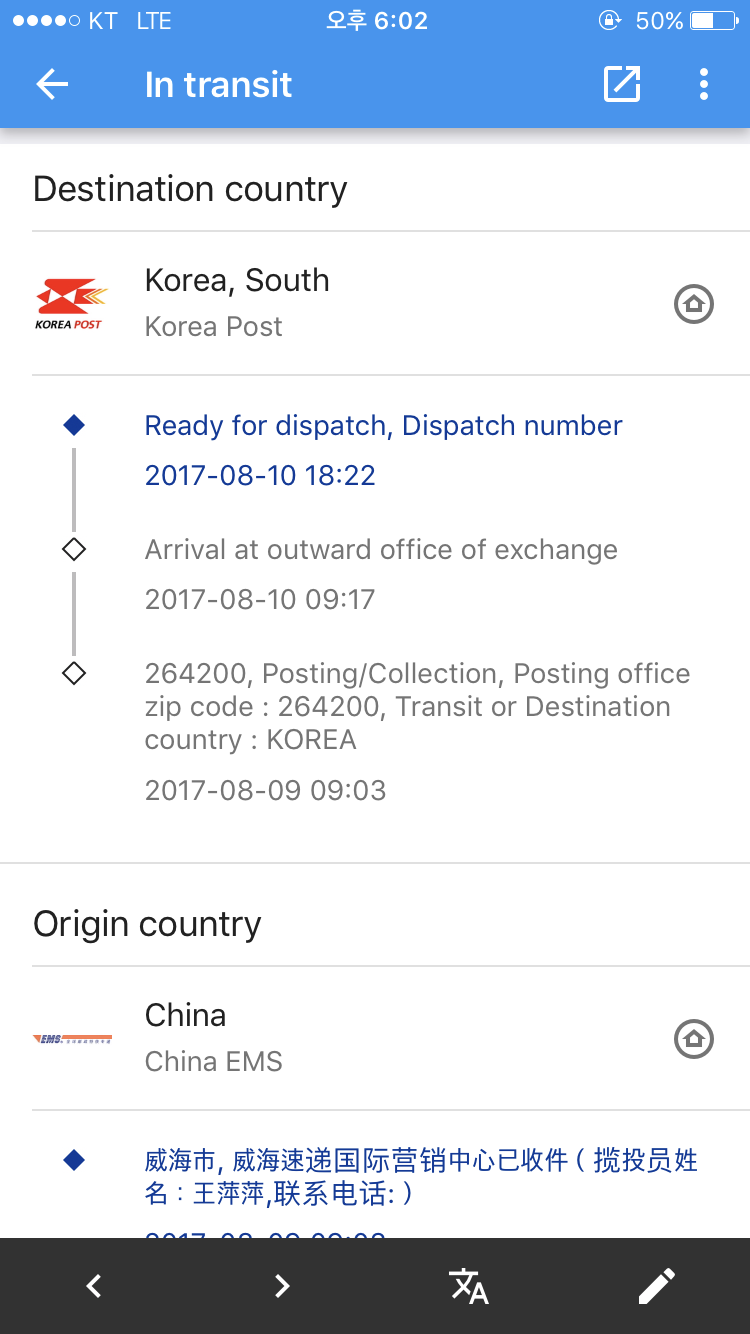Viewport: 750px width, 1334px height.
Task: Open the three-dot overflow menu
Action: point(704,84)
